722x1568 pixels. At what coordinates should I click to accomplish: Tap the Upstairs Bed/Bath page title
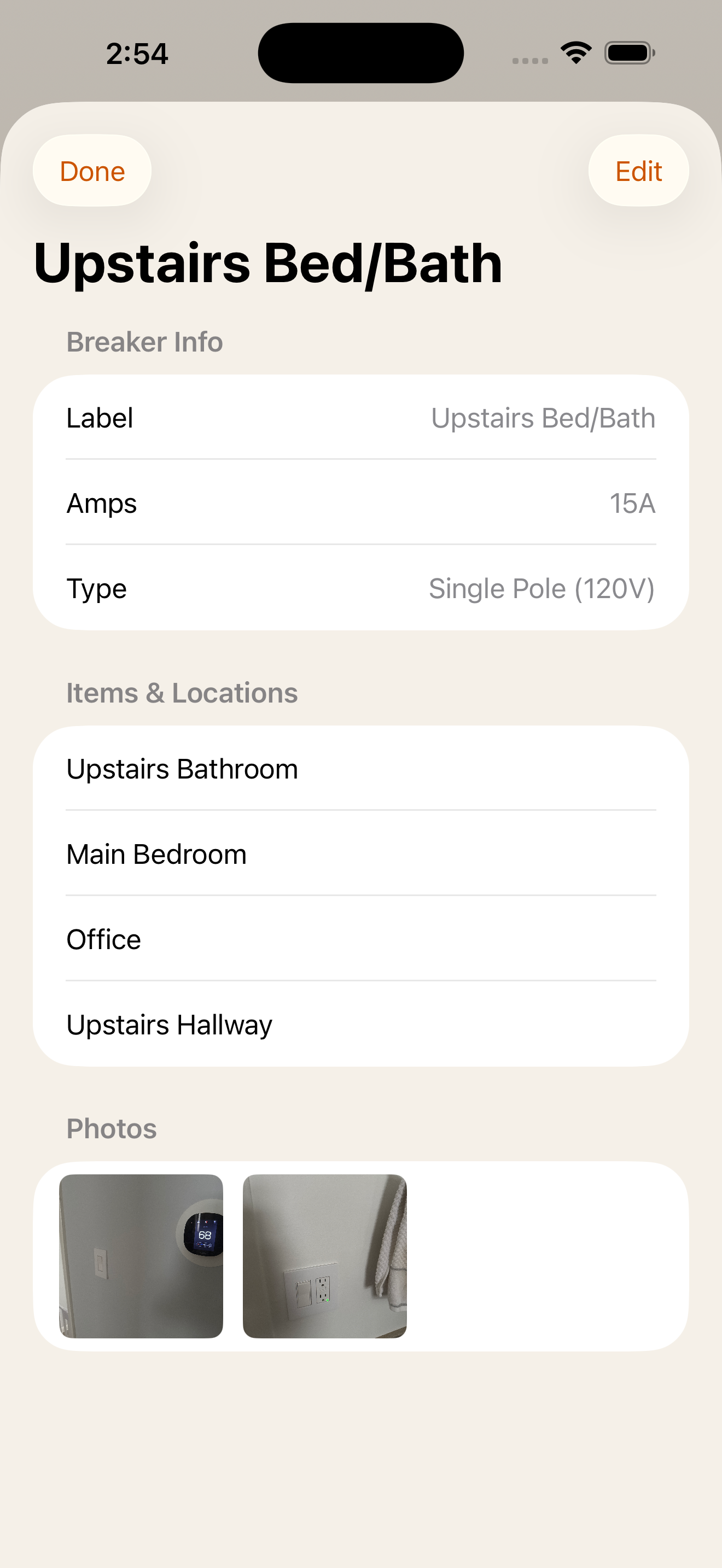[268, 262]
